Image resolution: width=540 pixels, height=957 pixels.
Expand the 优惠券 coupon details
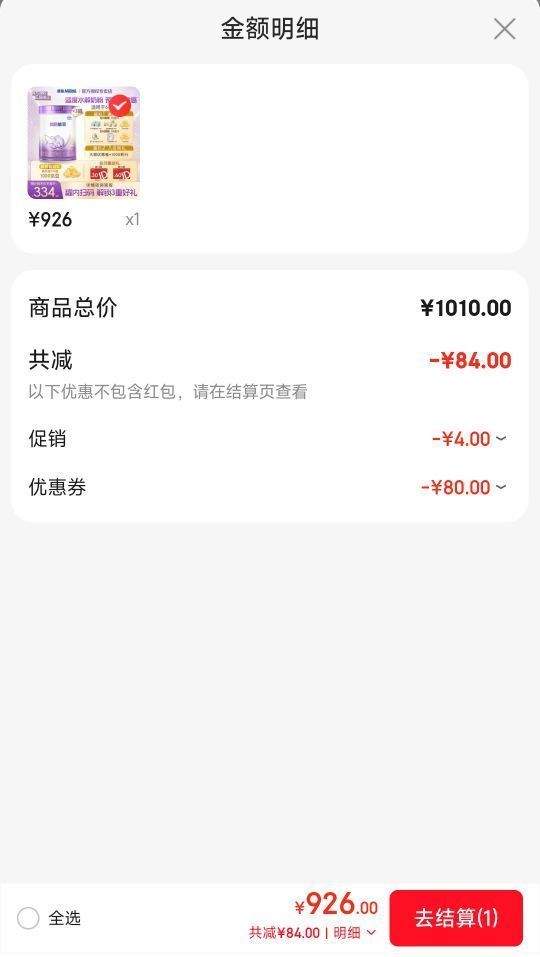464,487
